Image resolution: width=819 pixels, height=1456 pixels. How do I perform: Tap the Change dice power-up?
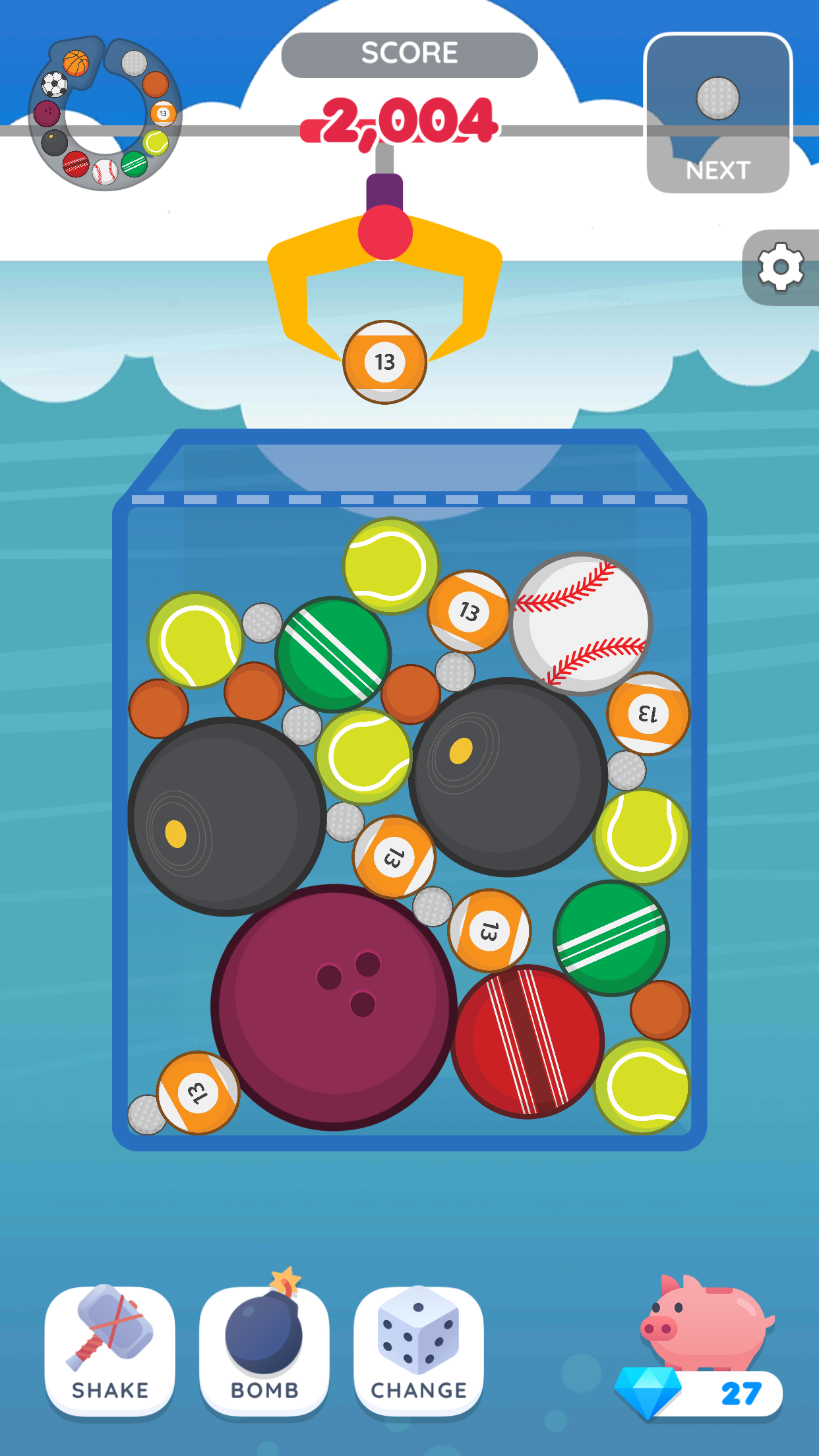click(x=419, y=1350)
